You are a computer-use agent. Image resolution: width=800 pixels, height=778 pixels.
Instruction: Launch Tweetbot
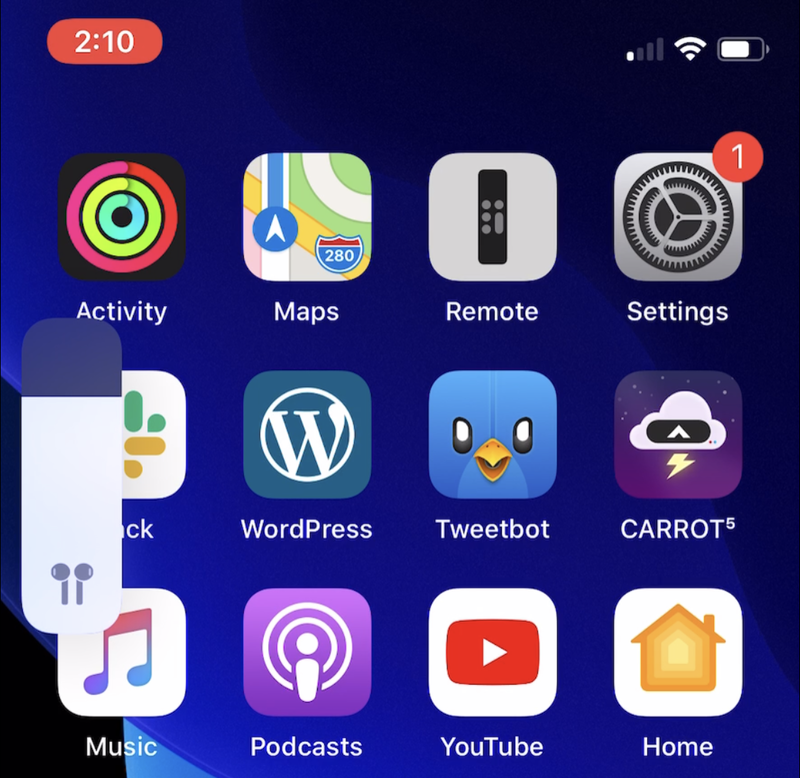click(x=492, y=435)
